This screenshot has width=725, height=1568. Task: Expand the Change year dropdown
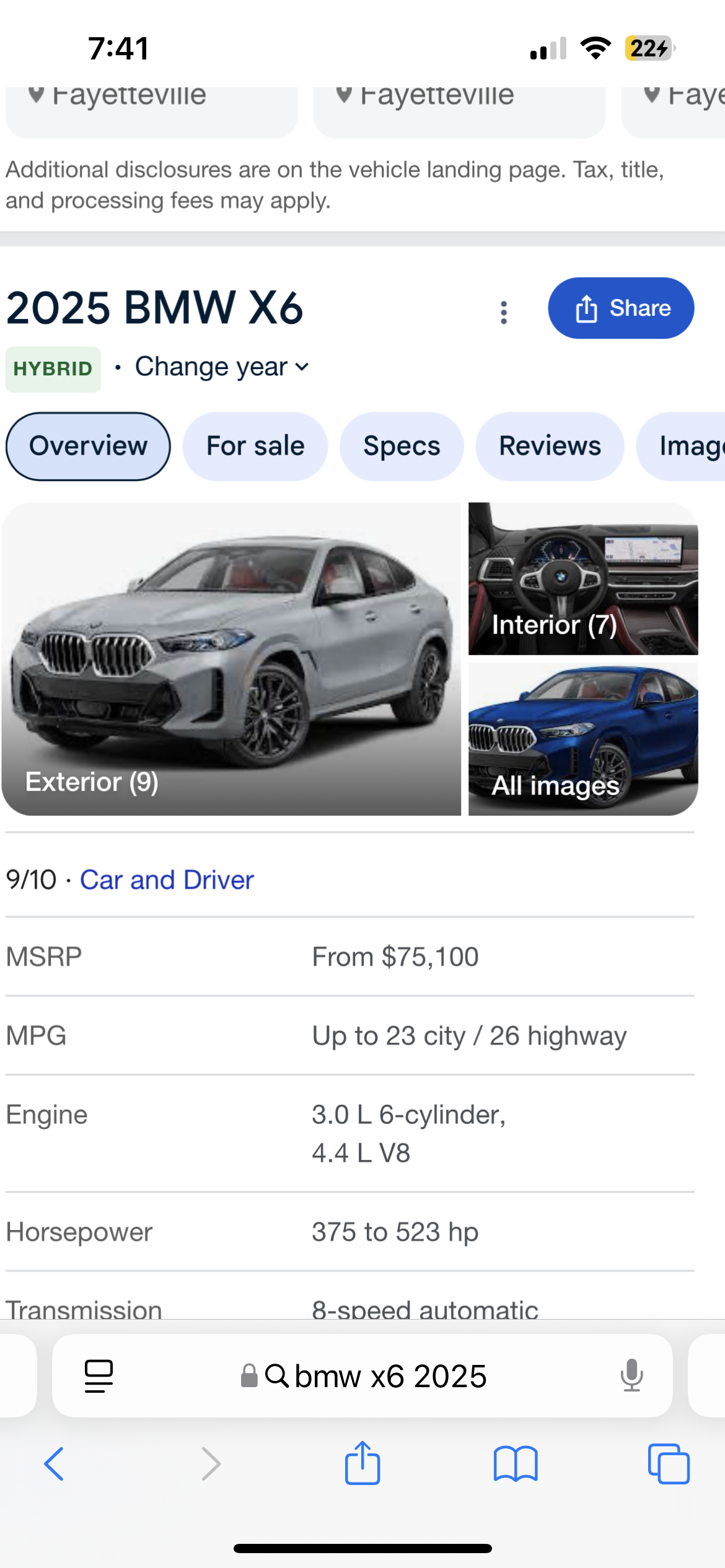click(x=222, y=367)
